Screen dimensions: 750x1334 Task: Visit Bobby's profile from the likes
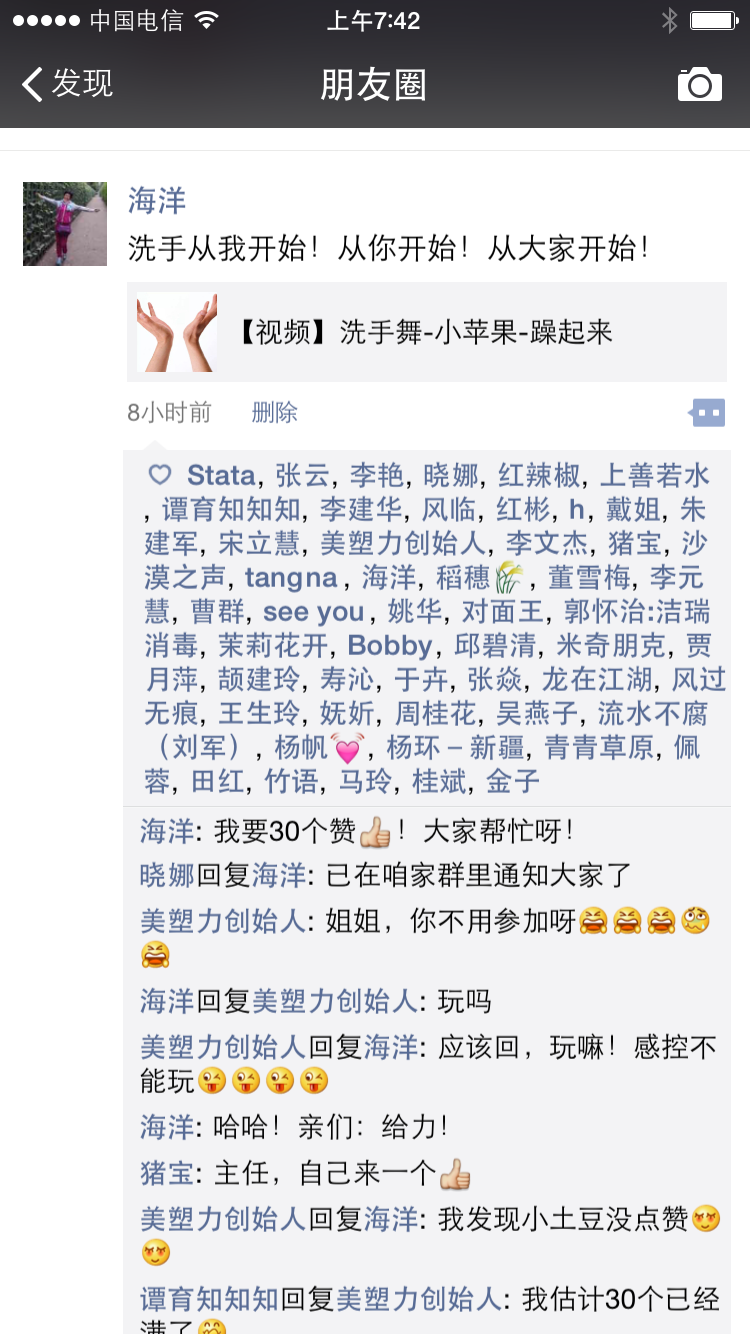click(390, 645)
